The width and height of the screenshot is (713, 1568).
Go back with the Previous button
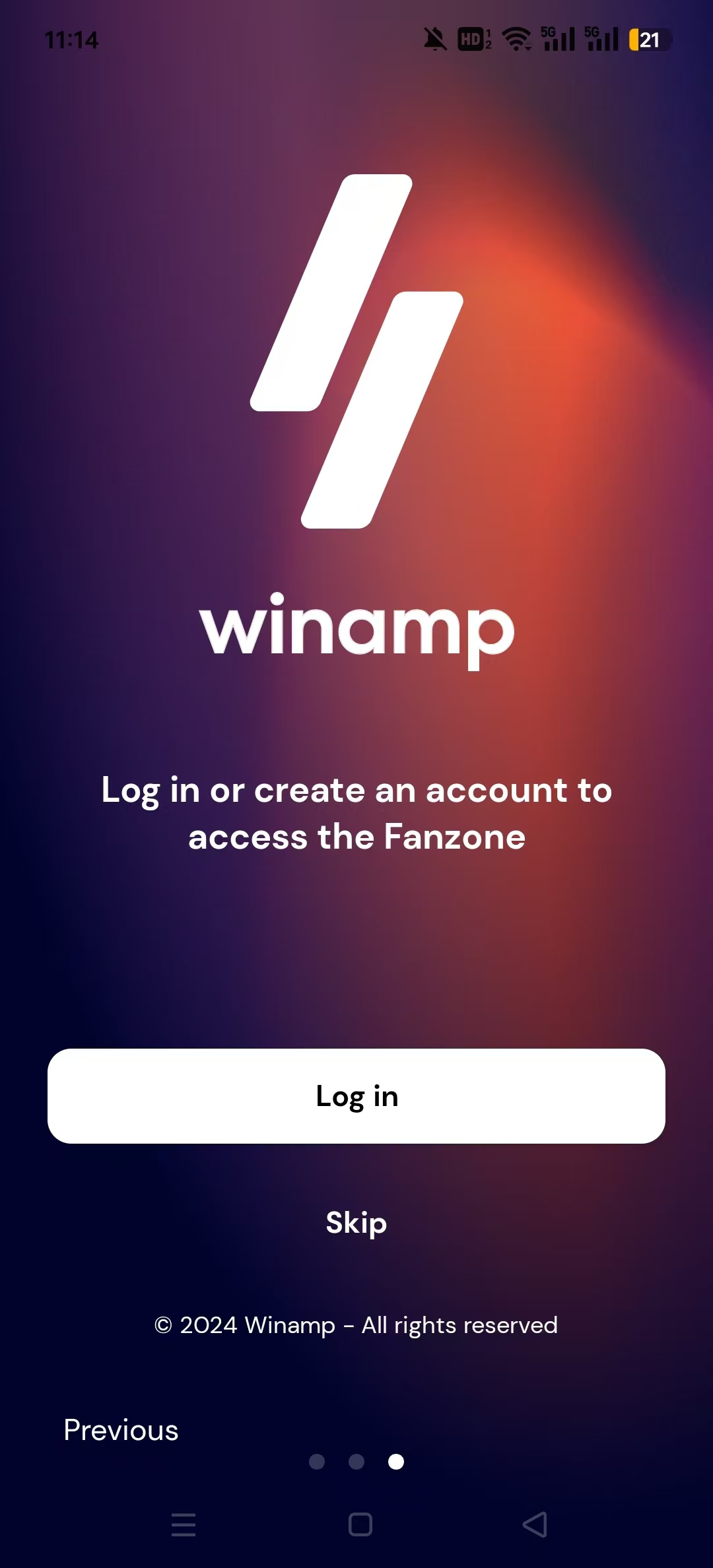tap(121, 1430)
